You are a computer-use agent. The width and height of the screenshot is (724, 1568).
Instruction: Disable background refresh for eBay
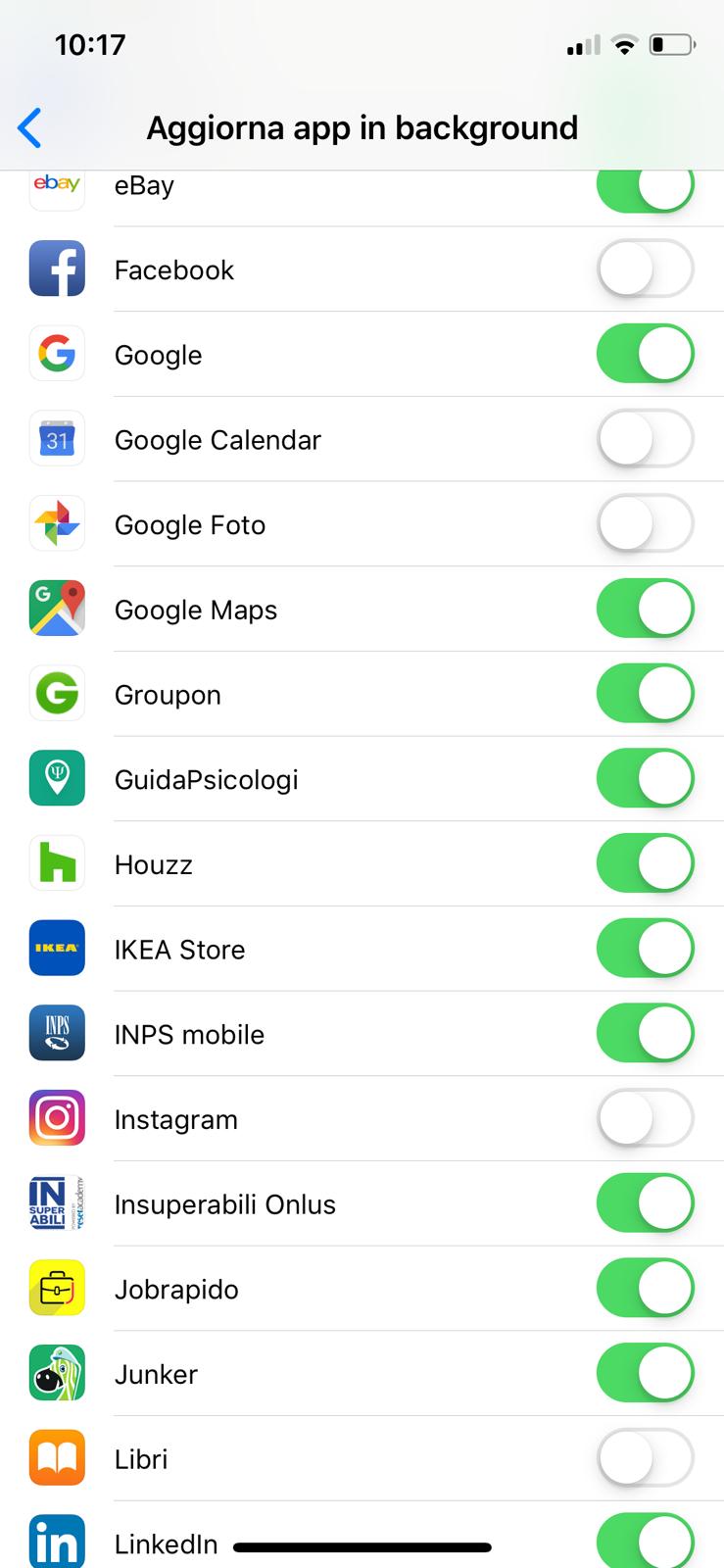(x=645, y=188)
